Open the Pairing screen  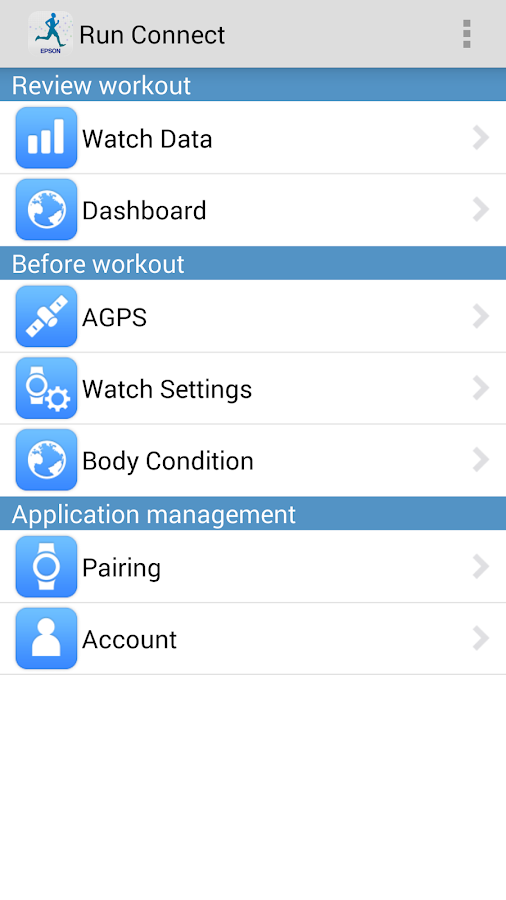[x=253, y=567]
